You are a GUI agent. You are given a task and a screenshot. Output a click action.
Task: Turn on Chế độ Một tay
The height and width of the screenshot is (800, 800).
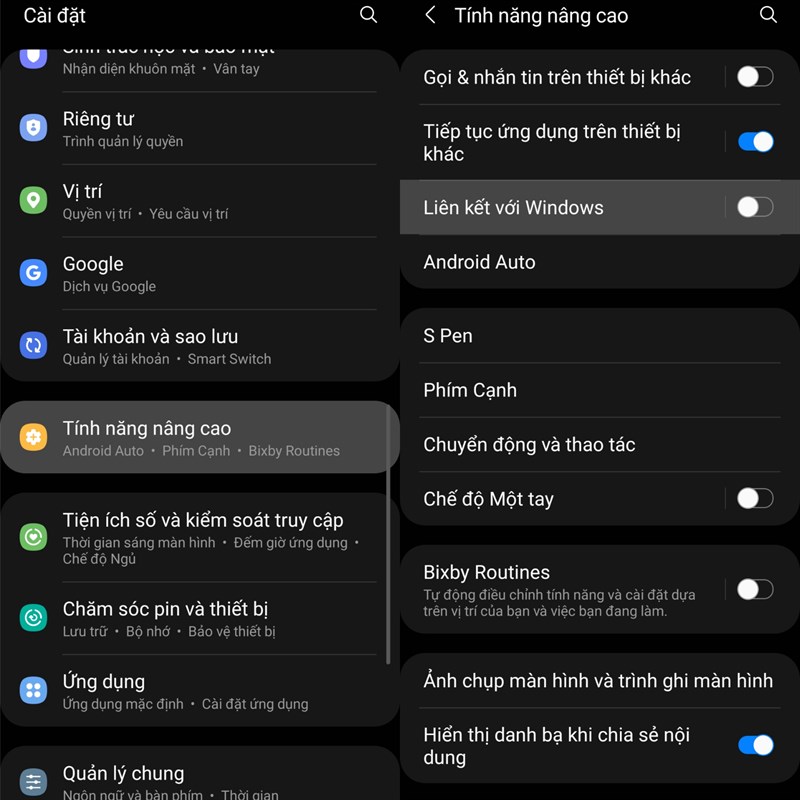(755, 498)
